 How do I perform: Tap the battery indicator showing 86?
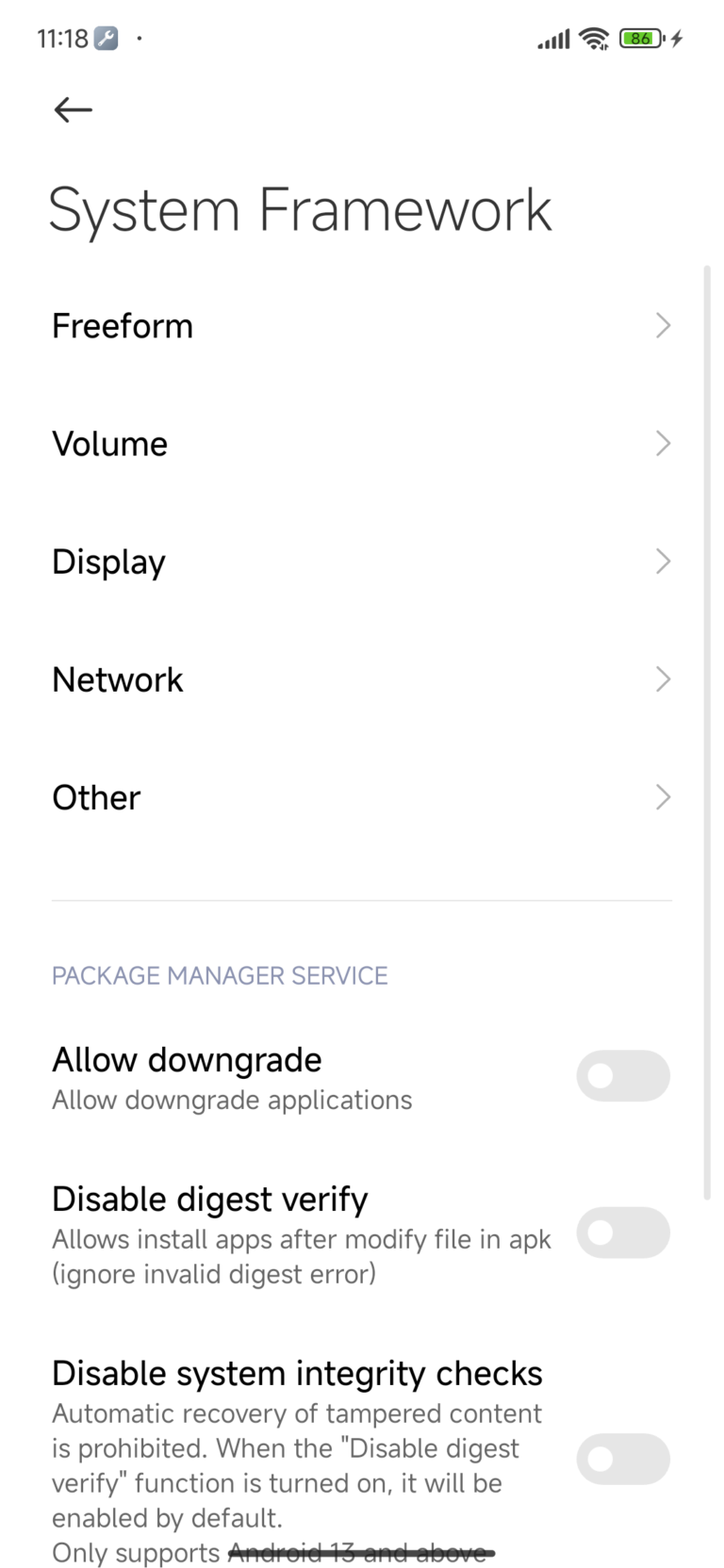tap(640, 38)
